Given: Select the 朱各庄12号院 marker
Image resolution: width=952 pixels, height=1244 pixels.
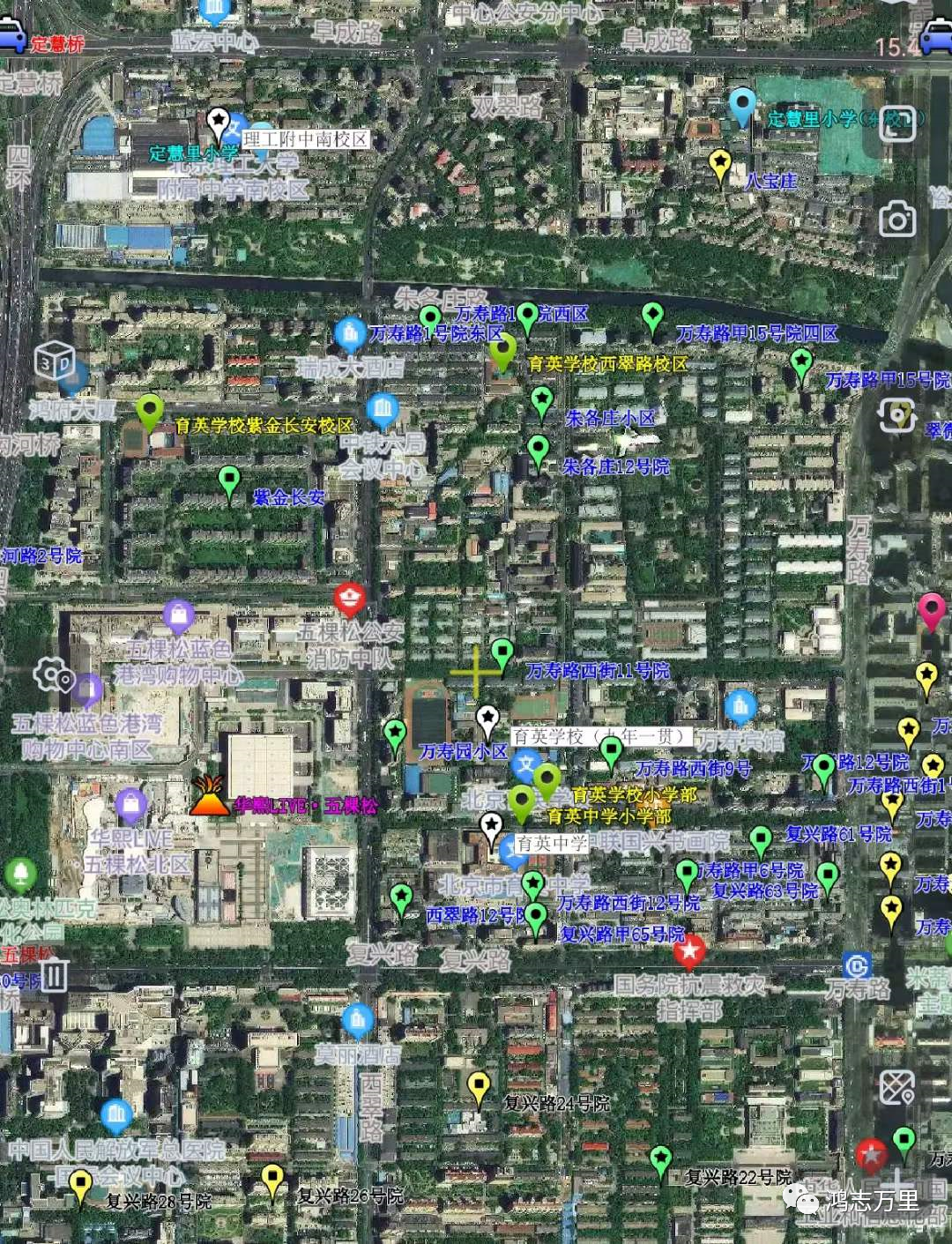Looking at the screenshot, I should click(538, 451).
